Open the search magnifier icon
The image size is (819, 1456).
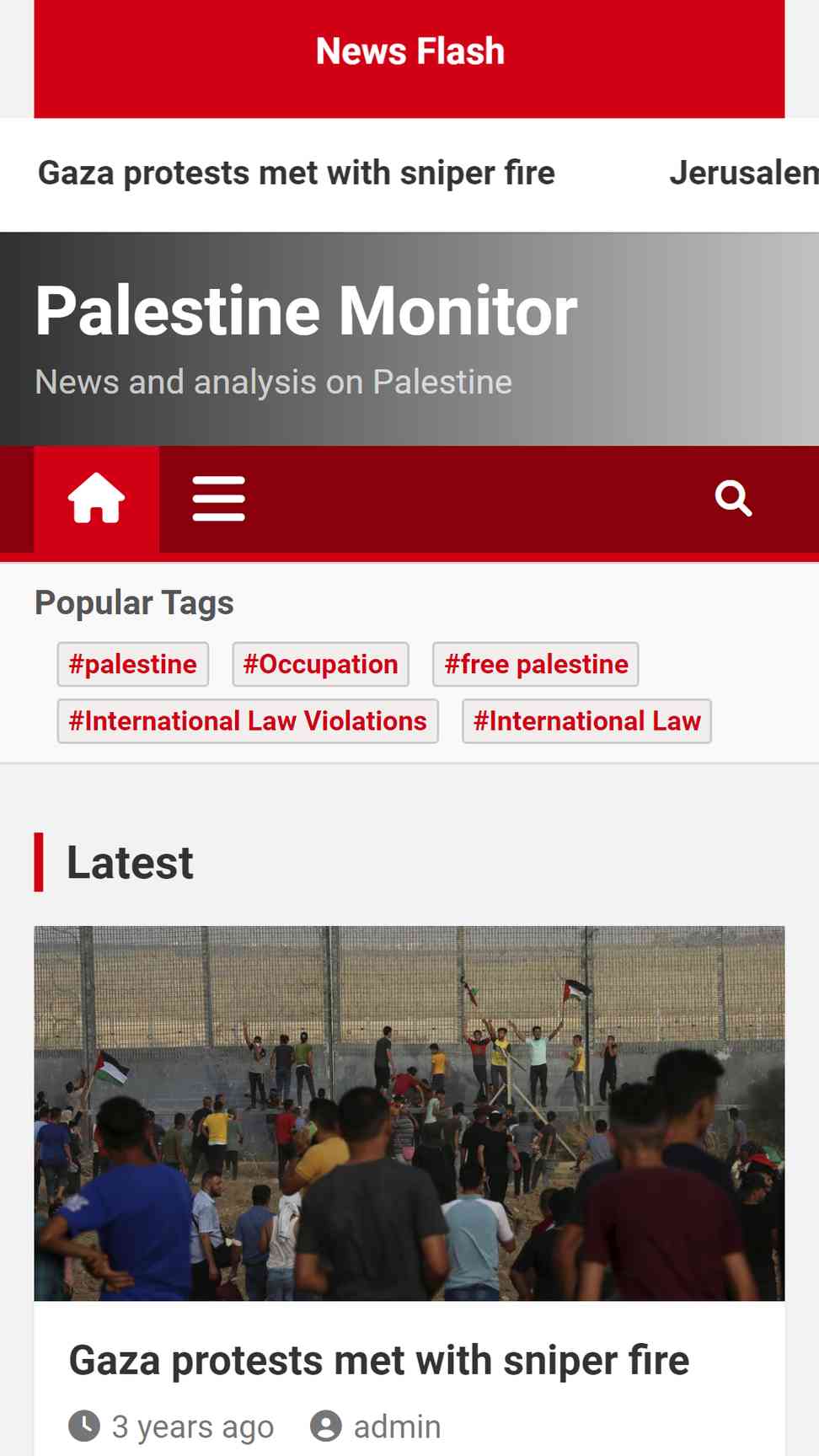tap(733, 499)
